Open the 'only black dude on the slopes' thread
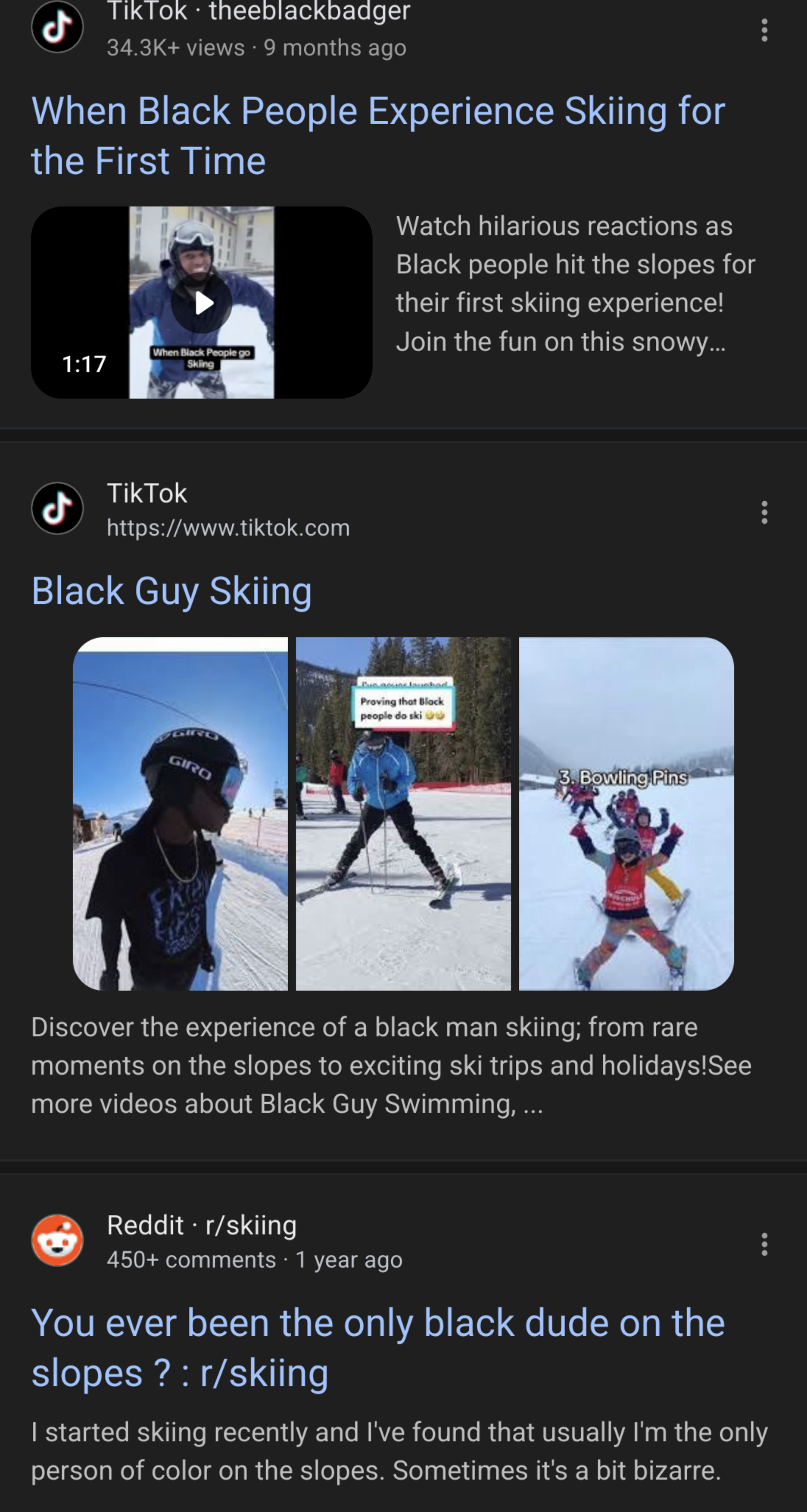Screen dimensions: 807x1512 click(x=378, y=1348)
